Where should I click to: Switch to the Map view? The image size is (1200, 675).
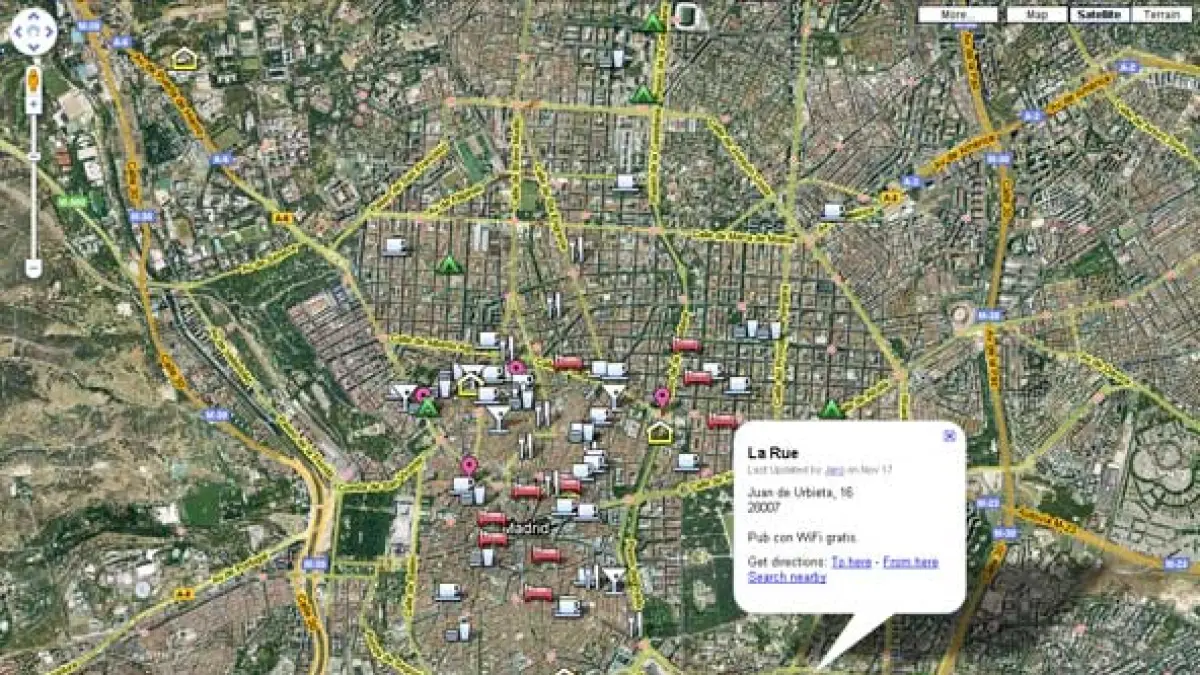(x=1036, y=15)
